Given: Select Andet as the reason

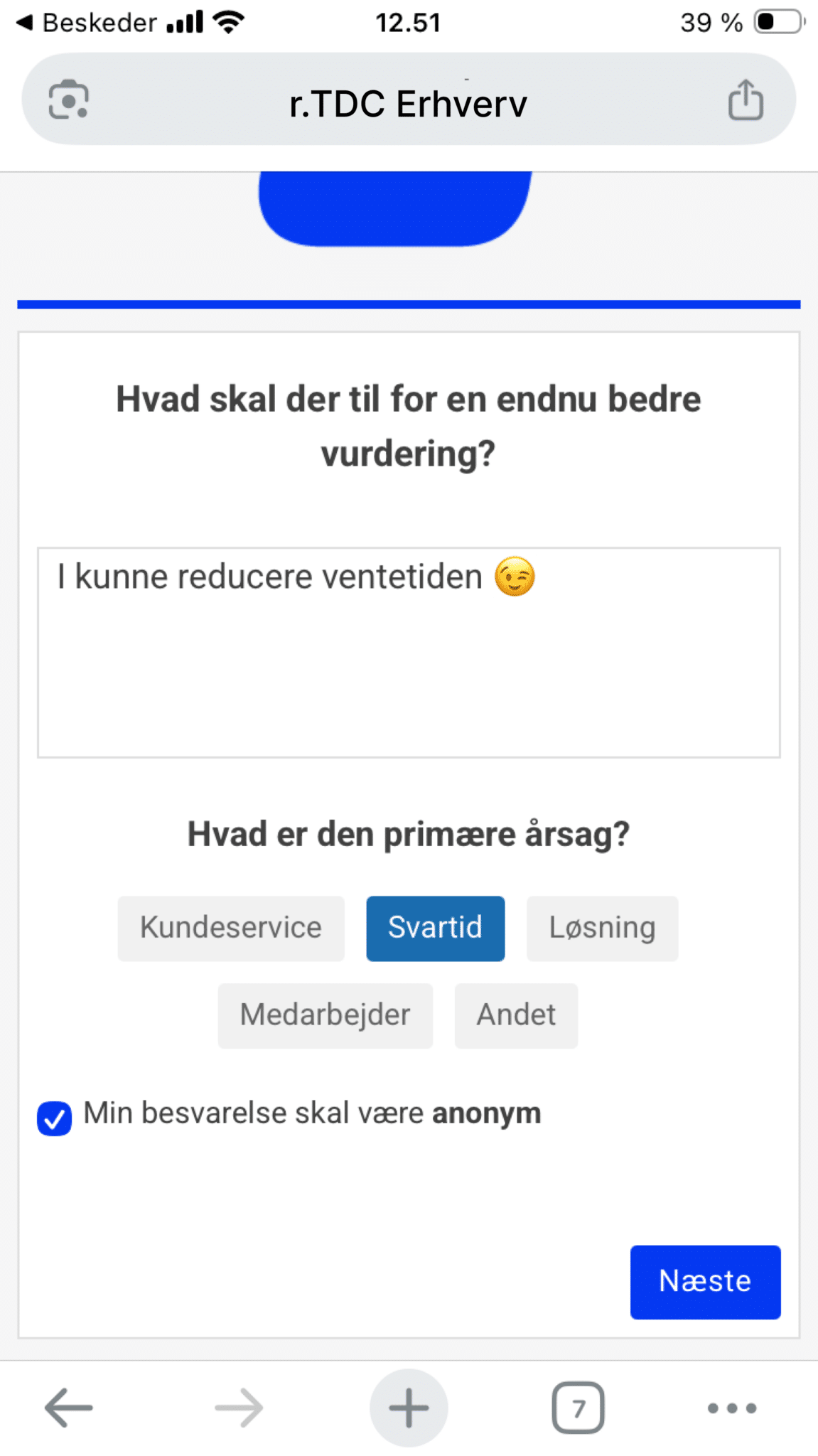Looking at the screenshot, I should point(516,1015).
